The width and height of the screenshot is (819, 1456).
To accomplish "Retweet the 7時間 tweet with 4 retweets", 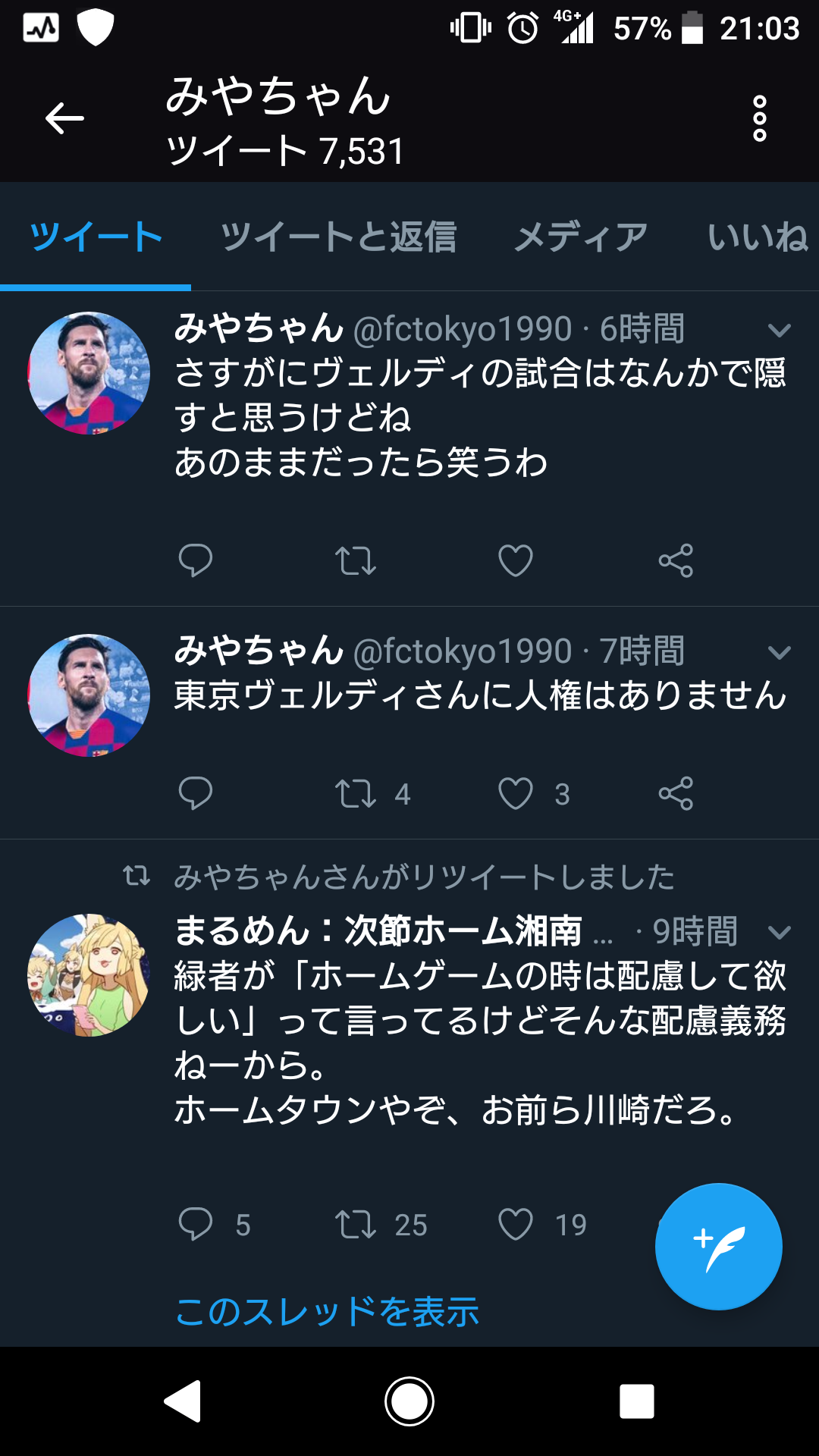I will click(356, 794).
